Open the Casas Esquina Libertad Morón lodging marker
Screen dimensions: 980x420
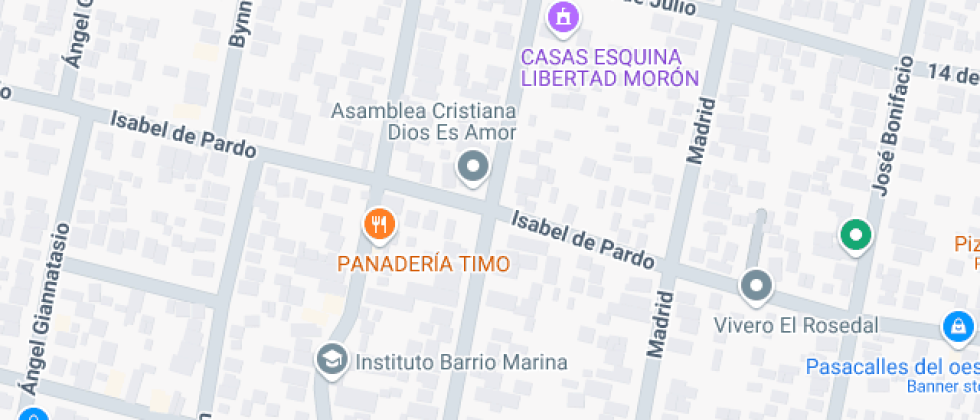pyautogui.click(x=563, y=16)
